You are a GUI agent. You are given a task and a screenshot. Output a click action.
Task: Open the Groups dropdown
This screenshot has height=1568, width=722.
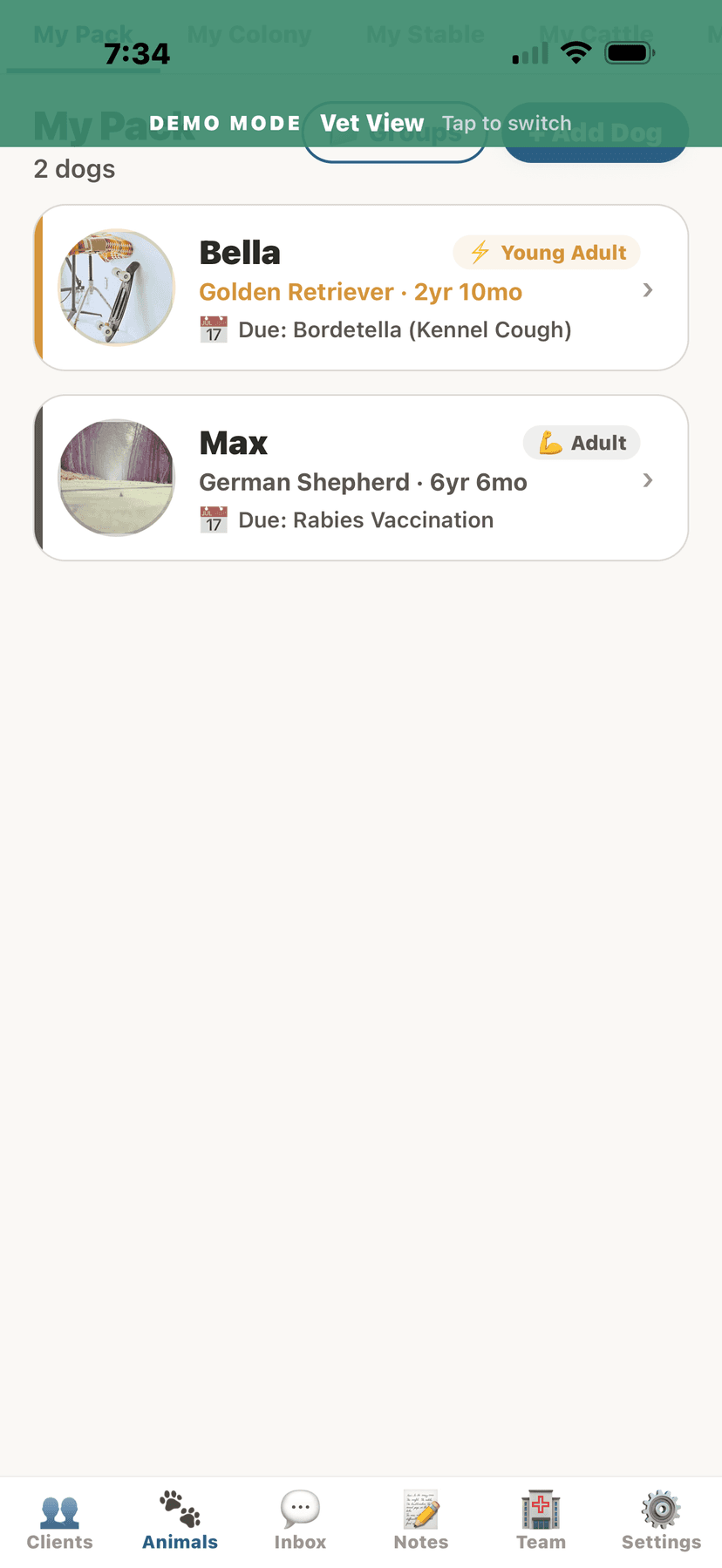395,132
